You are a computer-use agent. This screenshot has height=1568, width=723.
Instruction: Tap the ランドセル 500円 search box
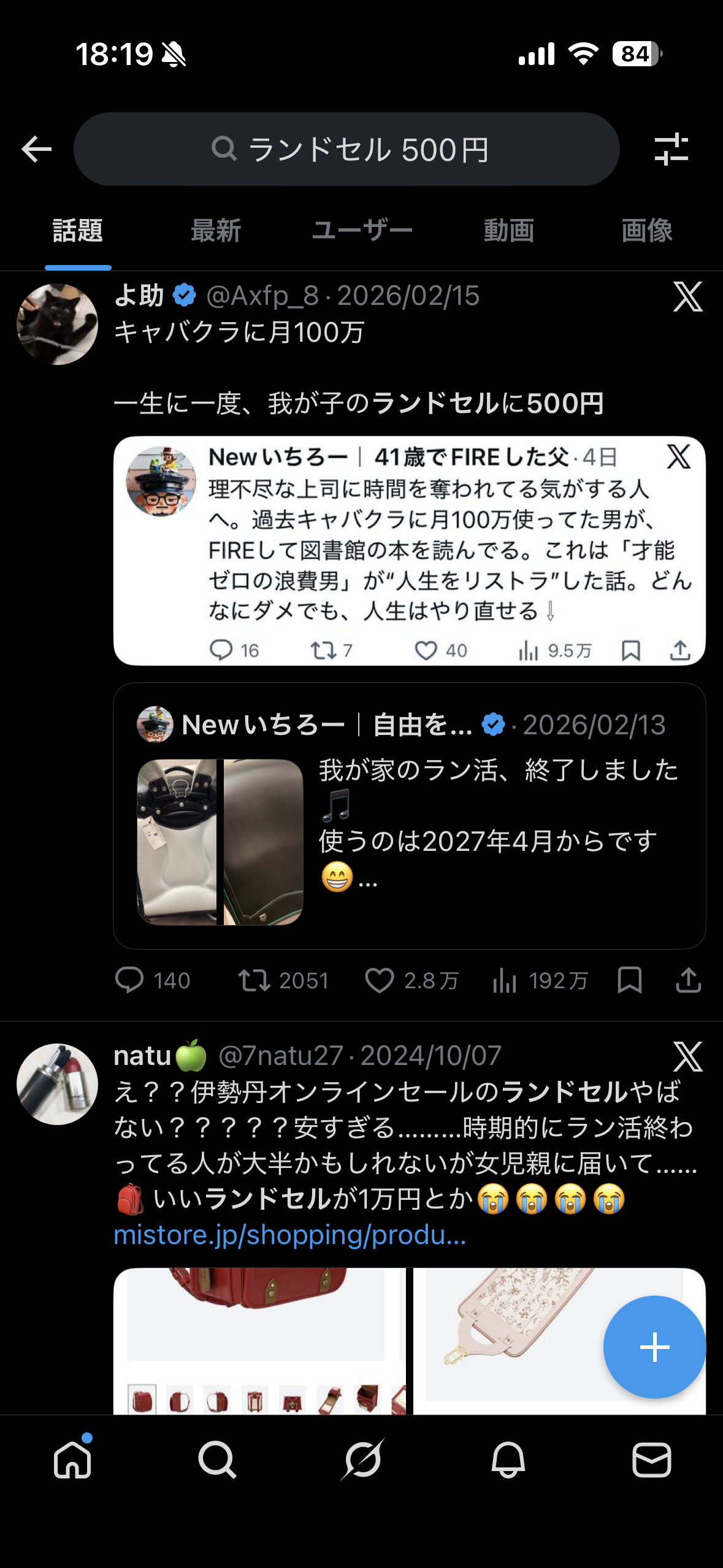(x=346, y=149)
